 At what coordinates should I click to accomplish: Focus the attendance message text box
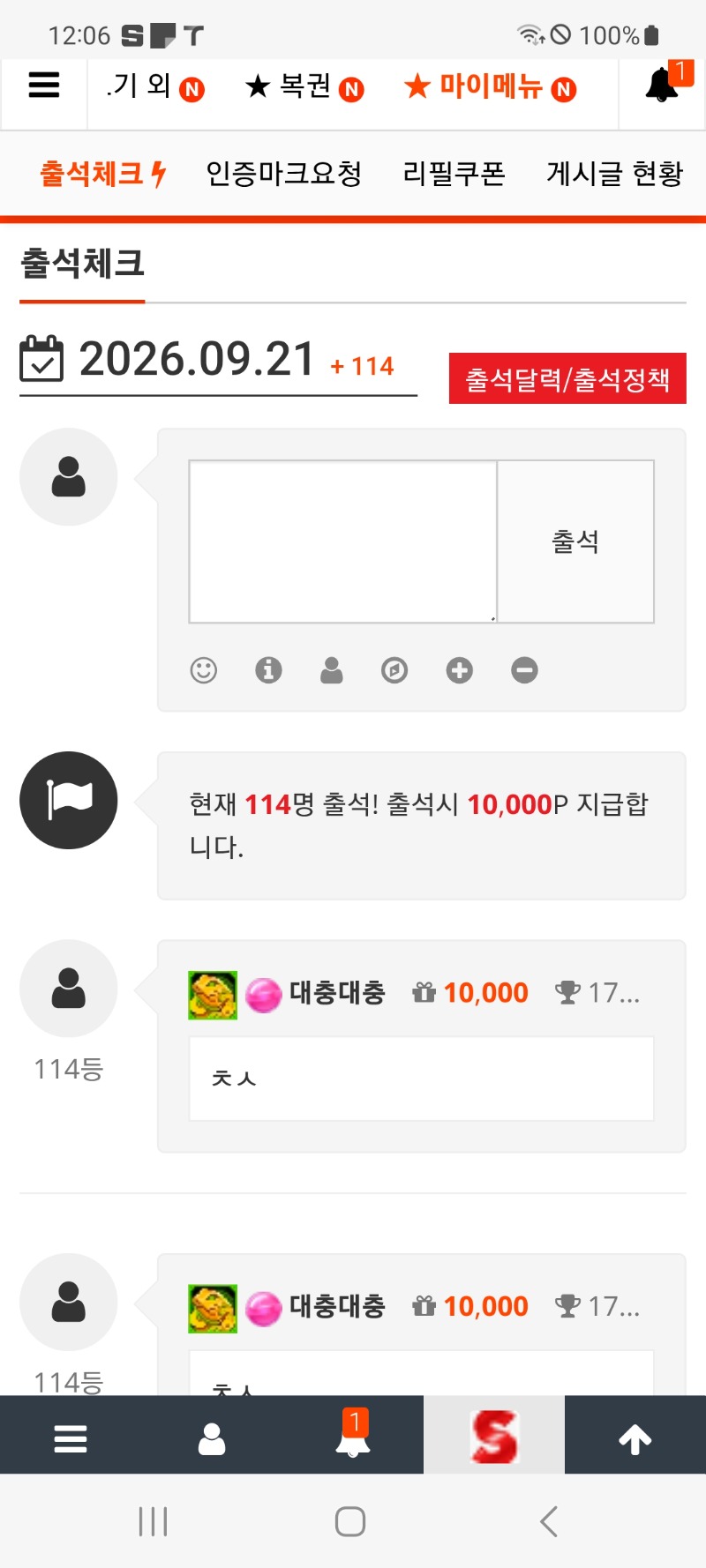coord(342,541)
